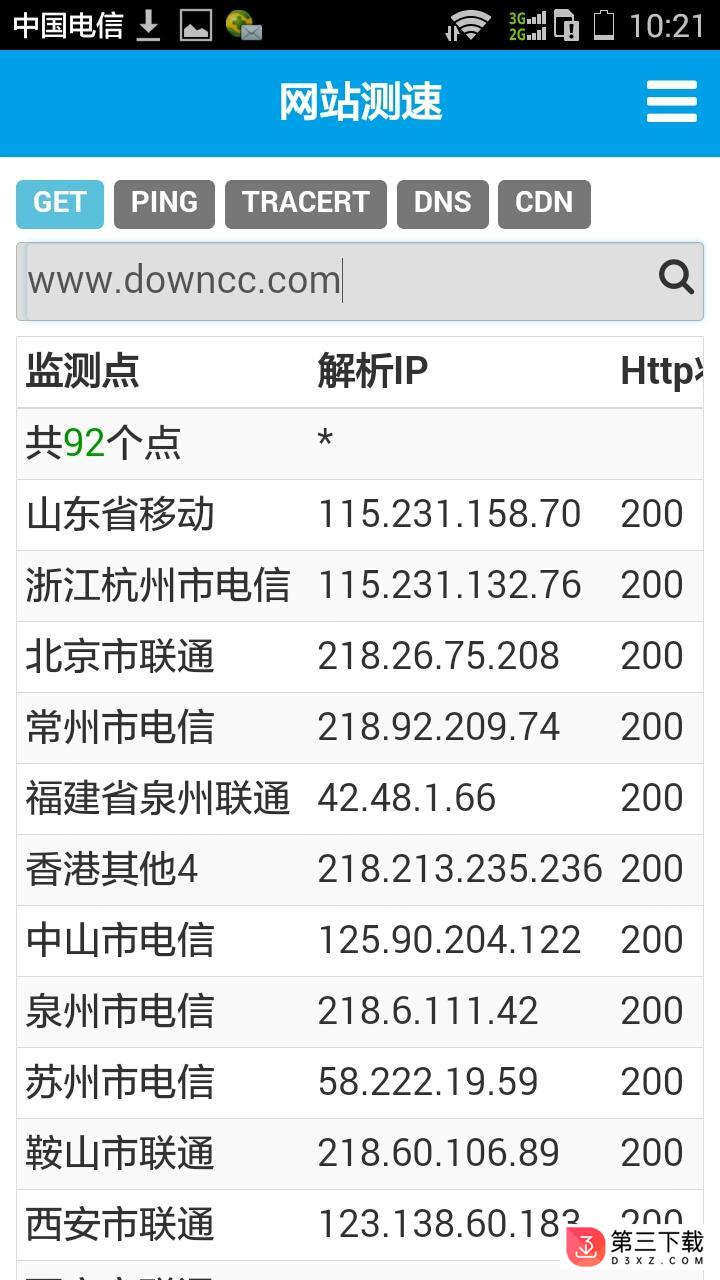Switch to the PING tab
The height and width of the screenshot is (1280, 720).
coord(164,204)
